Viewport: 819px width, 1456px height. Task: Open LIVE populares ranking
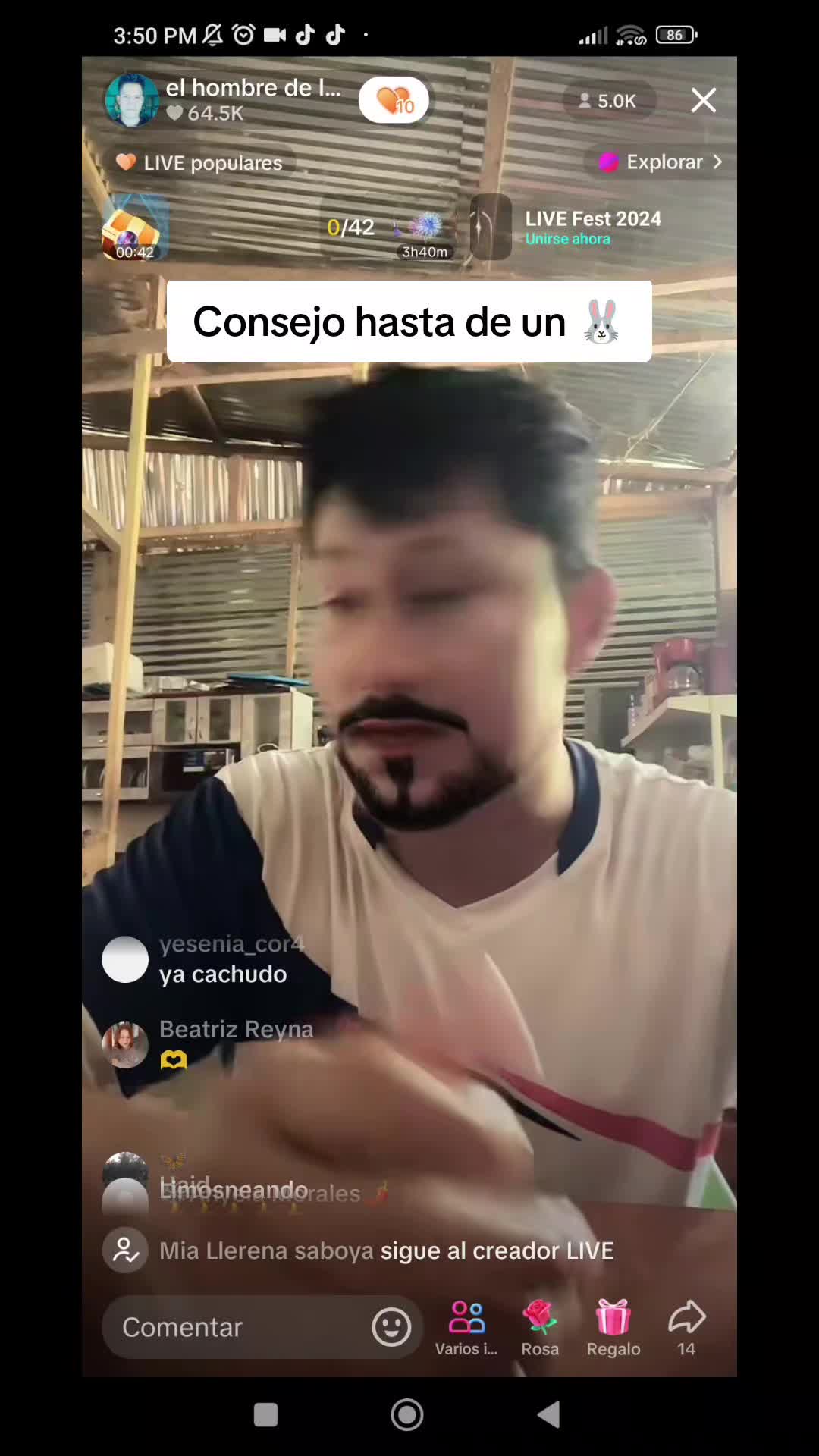coord(200,162)
